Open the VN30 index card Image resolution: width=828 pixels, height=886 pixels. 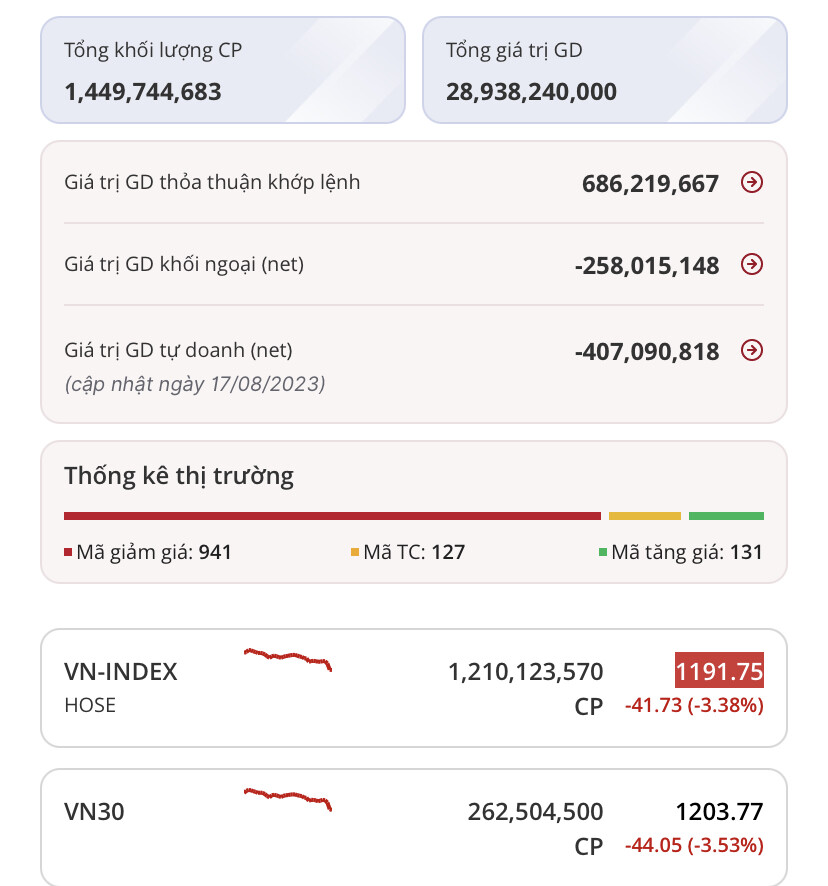click(413, 827)
